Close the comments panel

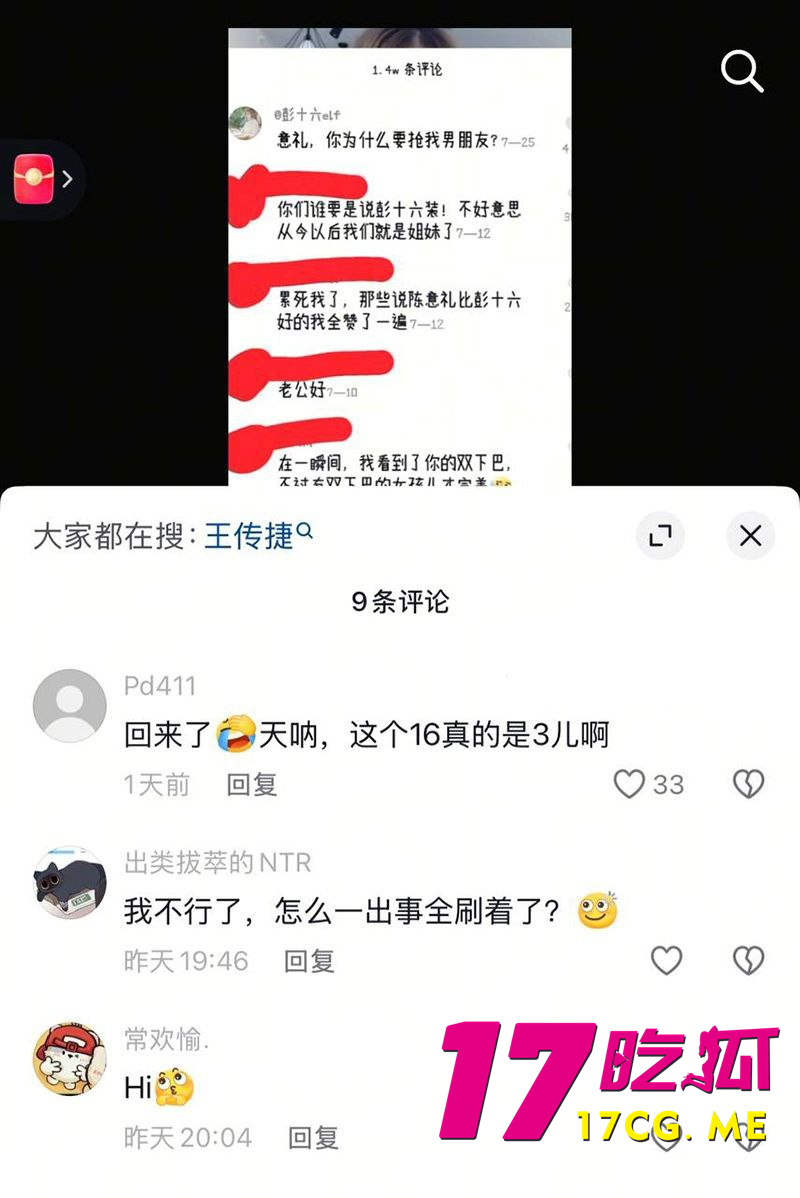point(750,536)
